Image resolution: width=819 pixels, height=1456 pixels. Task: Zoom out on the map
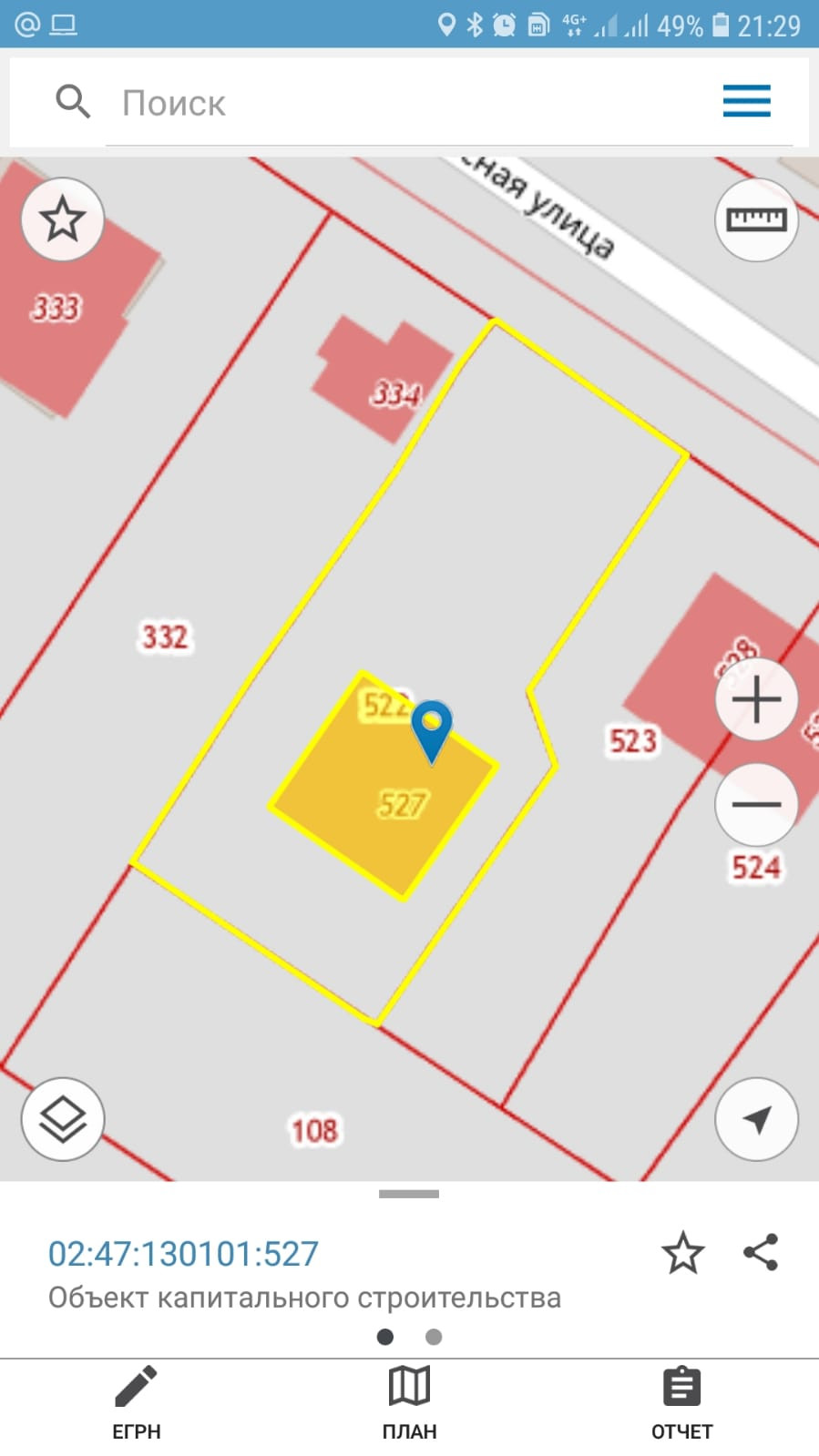tap(756, 804)
